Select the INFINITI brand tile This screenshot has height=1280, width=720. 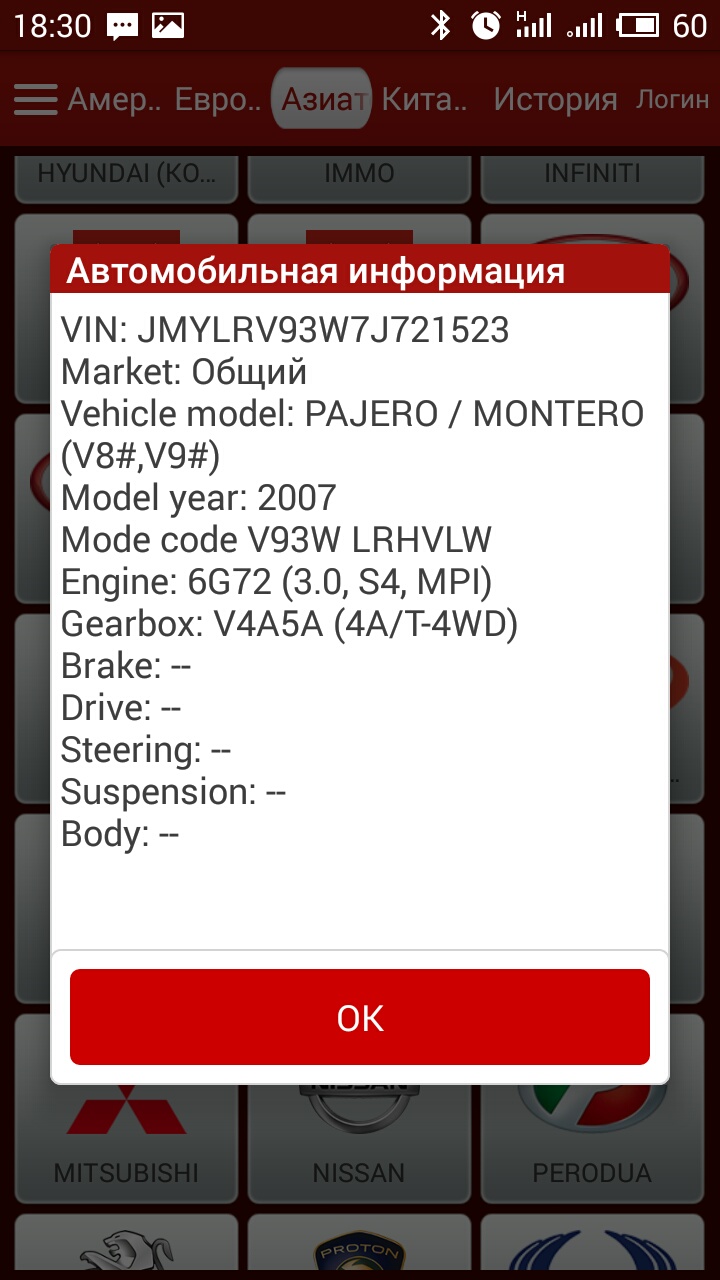point(592,175)
